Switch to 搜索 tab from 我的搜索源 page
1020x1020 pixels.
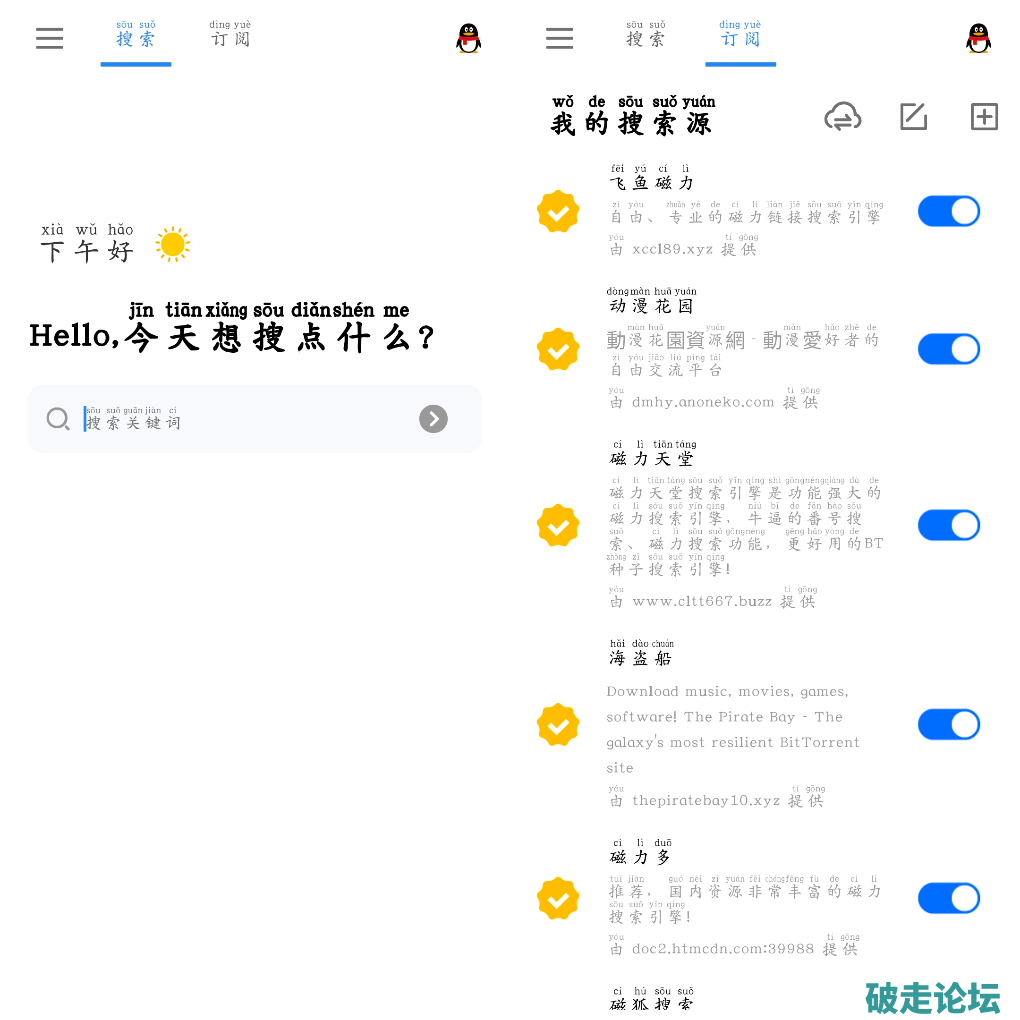coord(646,38)
